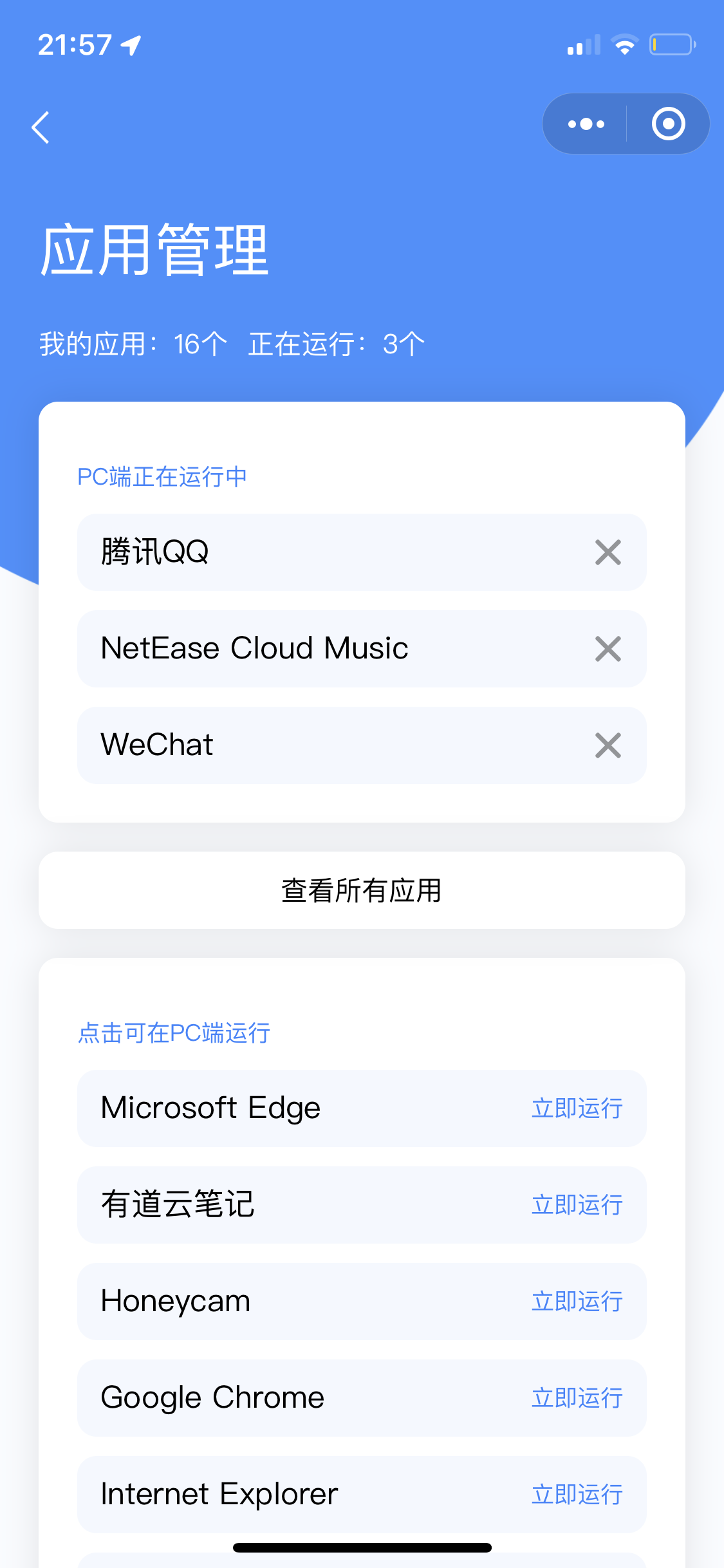Start Google Chrome via 立即运行
Viewport: 724px width, 1568px height.
[x=577, y=1398]
